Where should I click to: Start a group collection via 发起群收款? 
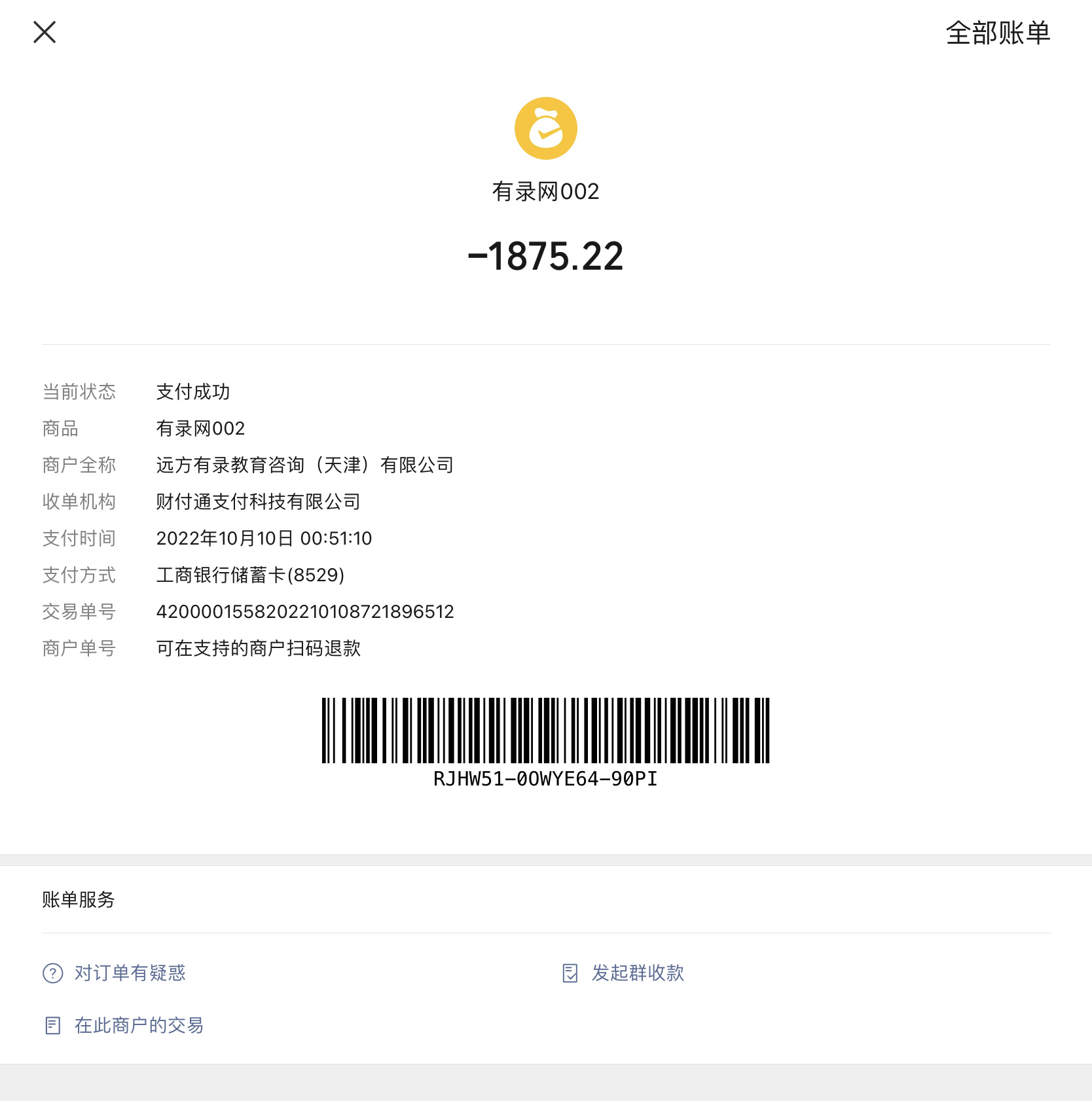tap(637, 973)
